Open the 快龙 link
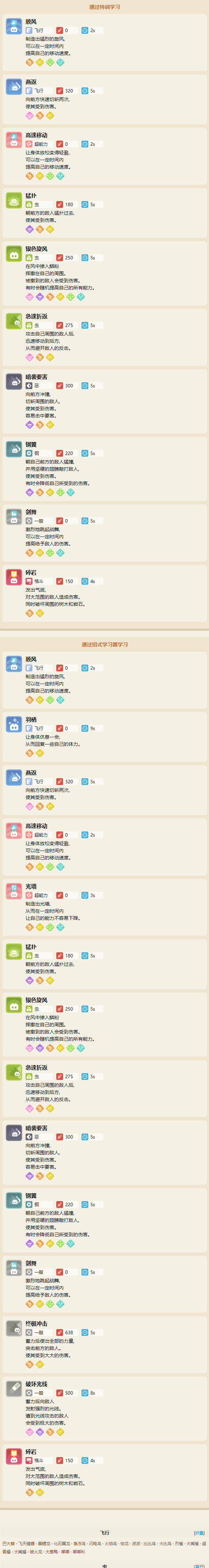 click(x=124, y=1544)
